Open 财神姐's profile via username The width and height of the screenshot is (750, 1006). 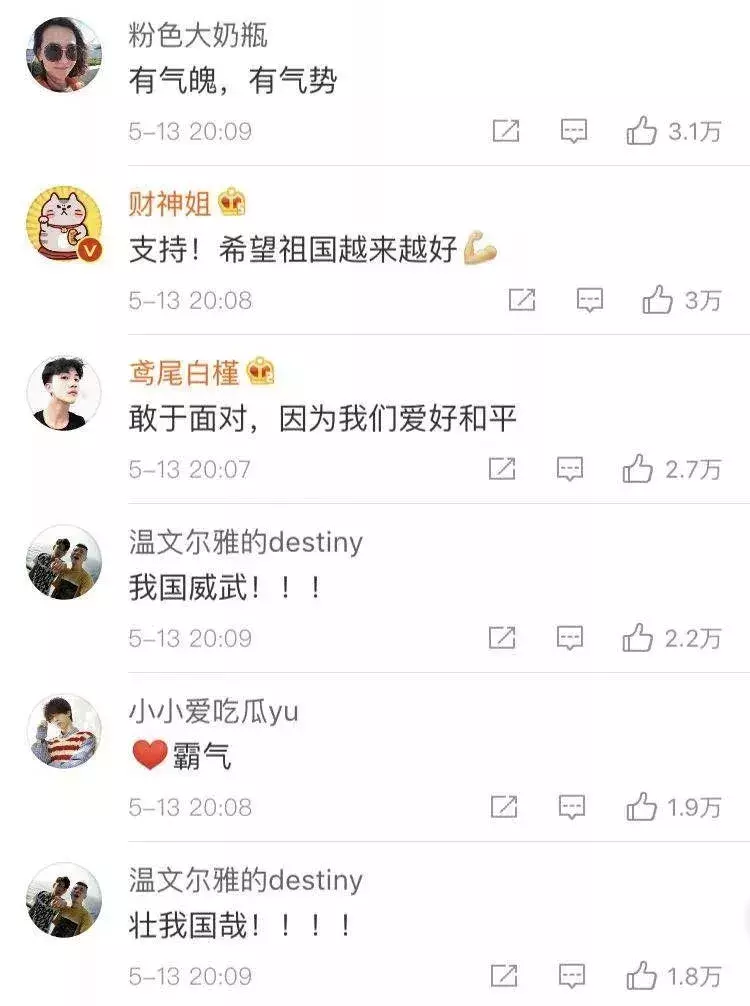click(x=170, y=204)
